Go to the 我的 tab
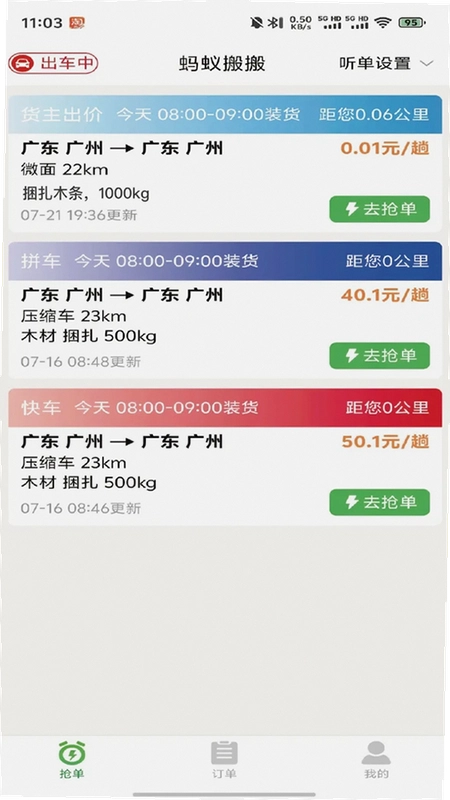 [x=376, y=760]
